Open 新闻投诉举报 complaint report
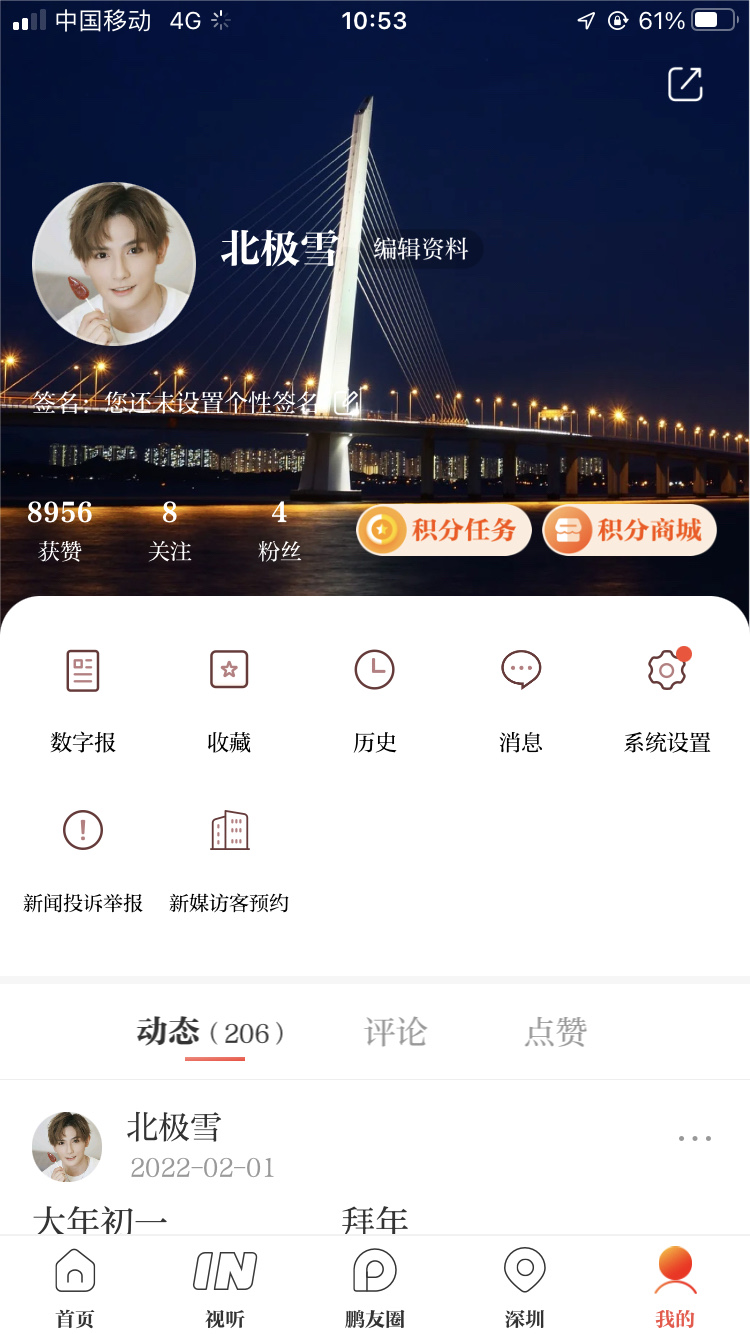Image resolution: width=750 pixels, height=1334 pixels. 83,855
